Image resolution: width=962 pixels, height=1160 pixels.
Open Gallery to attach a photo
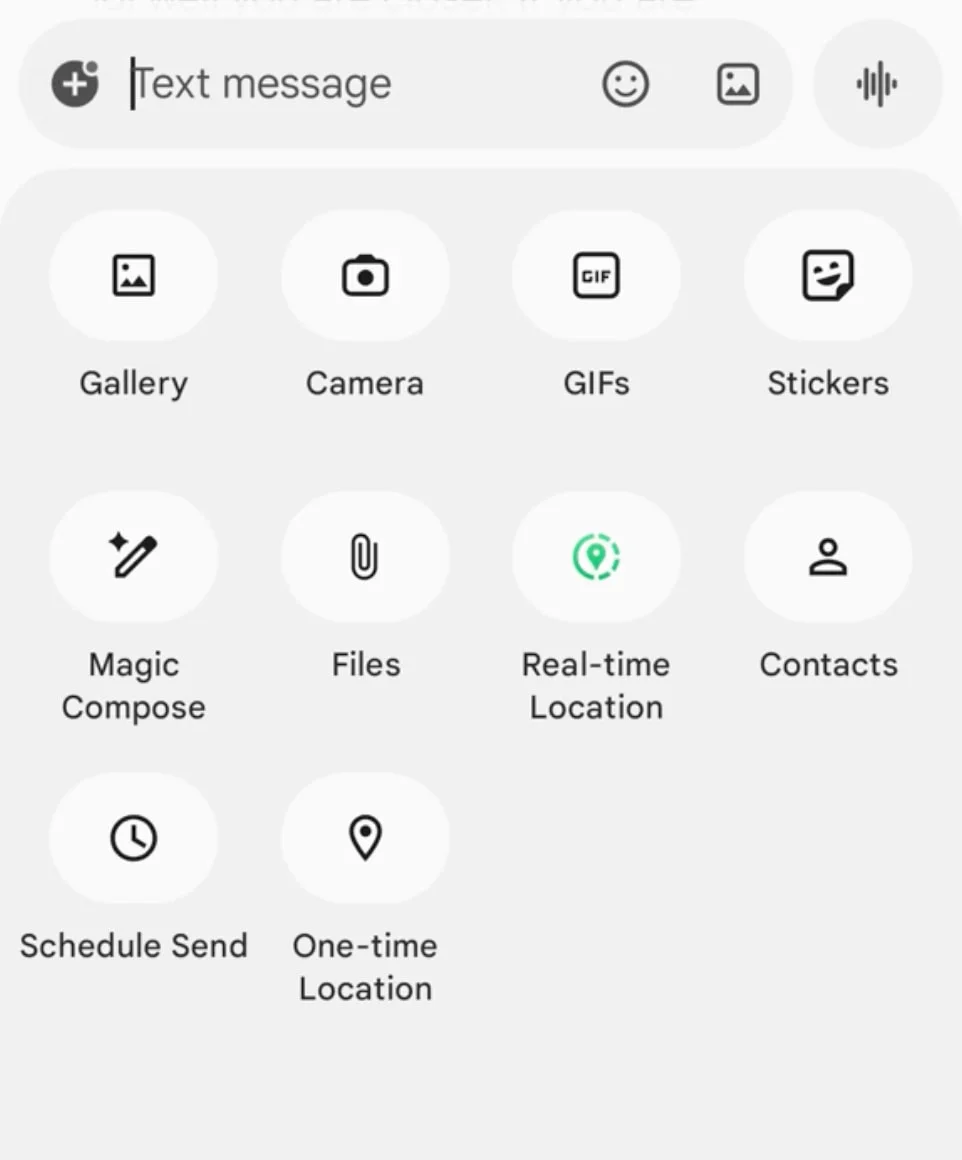point(133,275)
